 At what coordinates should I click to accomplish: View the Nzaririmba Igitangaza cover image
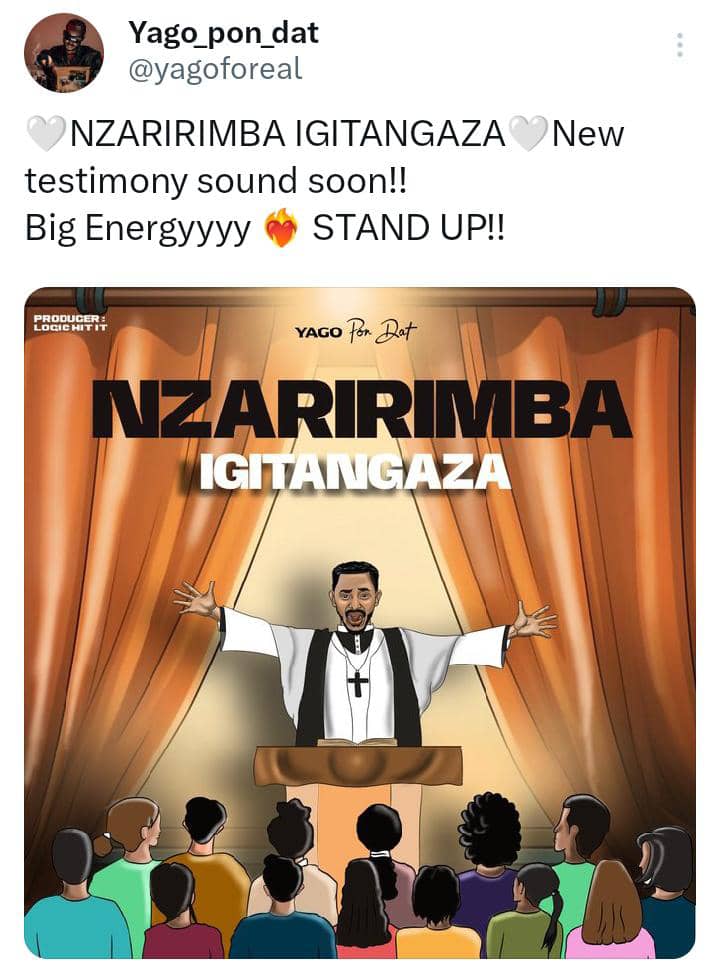click(359, 622)
